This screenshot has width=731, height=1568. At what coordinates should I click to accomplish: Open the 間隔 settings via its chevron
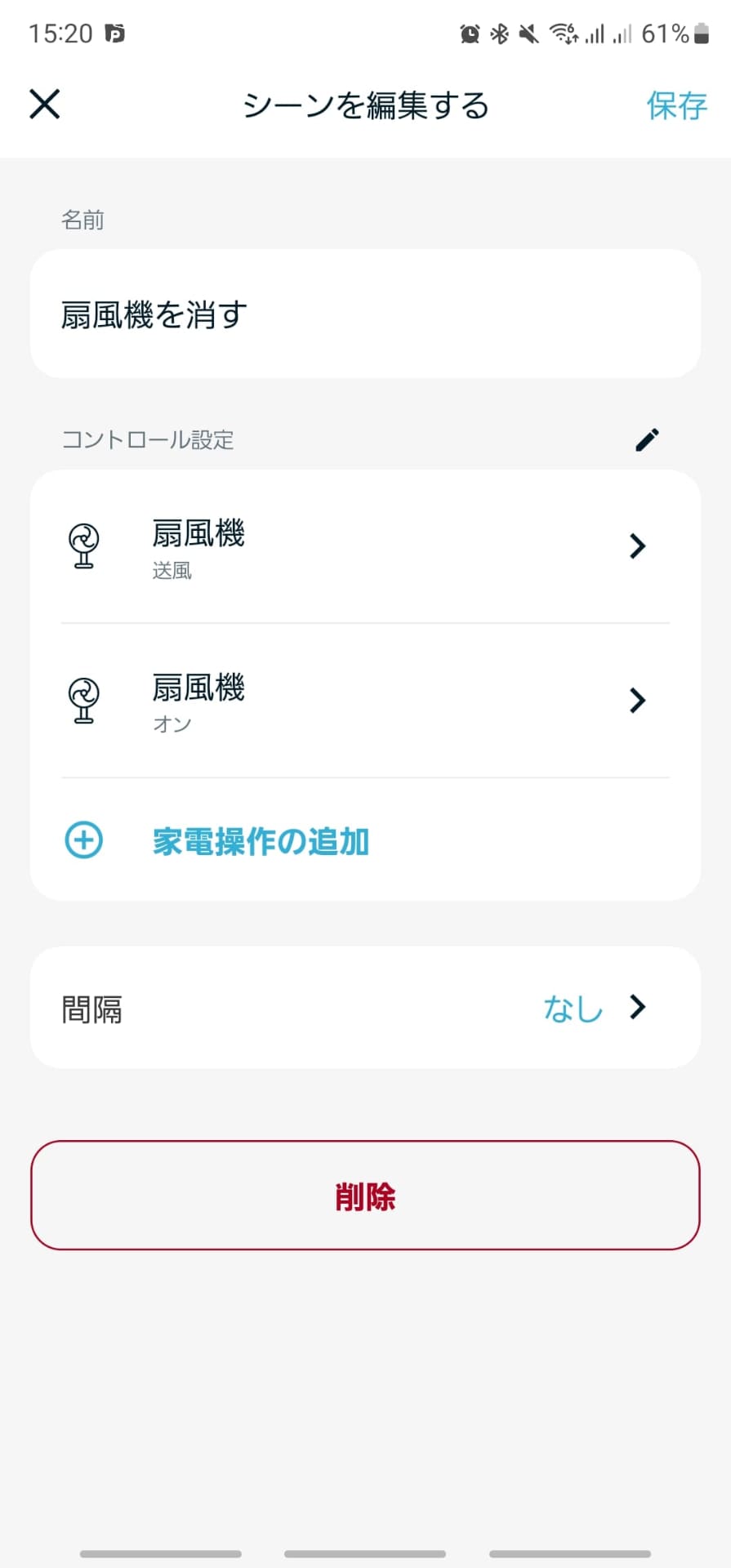click(x=637, y=1008)
